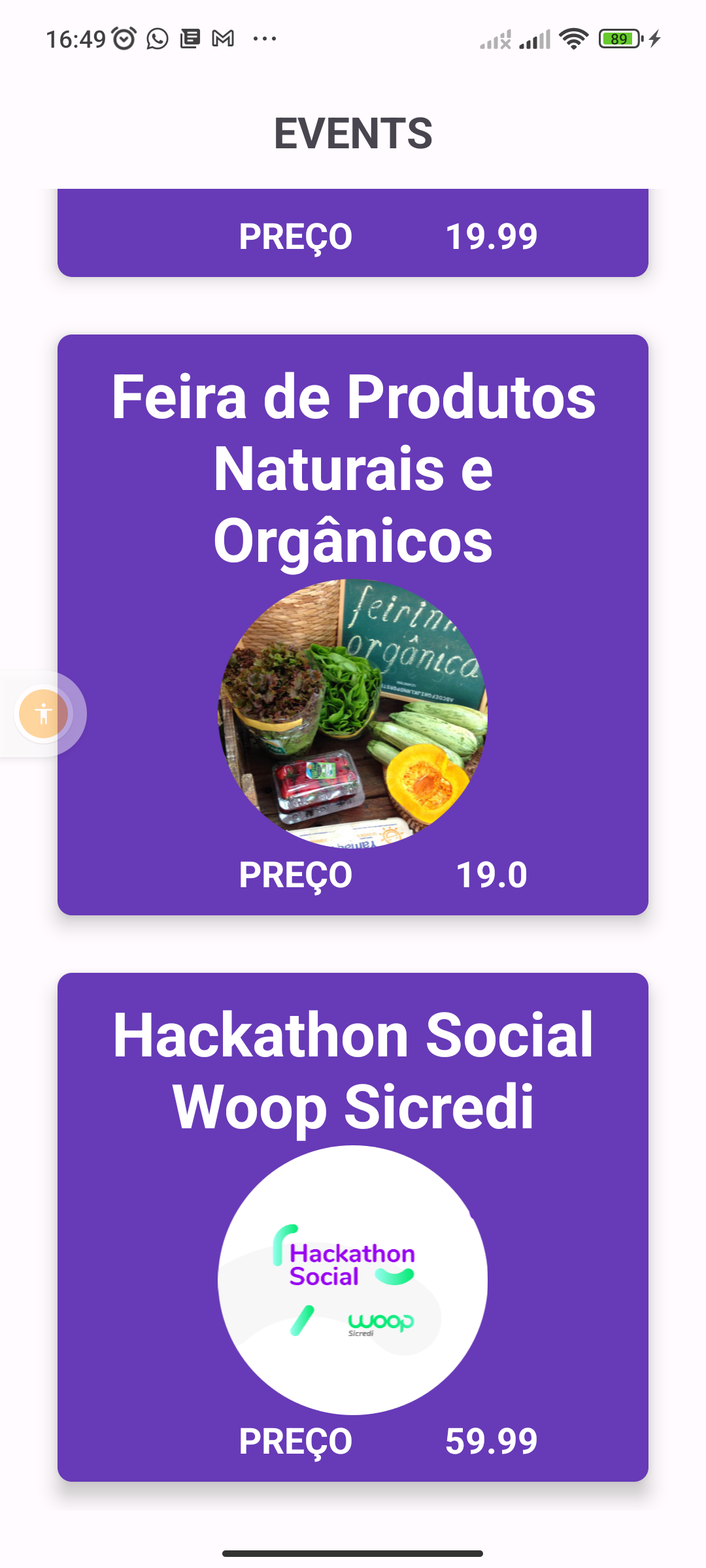Image resolution: width=706 pixels, height=1568 pixels.
Task: Tap the 59.99 price text
Action: pos(491,1442)
